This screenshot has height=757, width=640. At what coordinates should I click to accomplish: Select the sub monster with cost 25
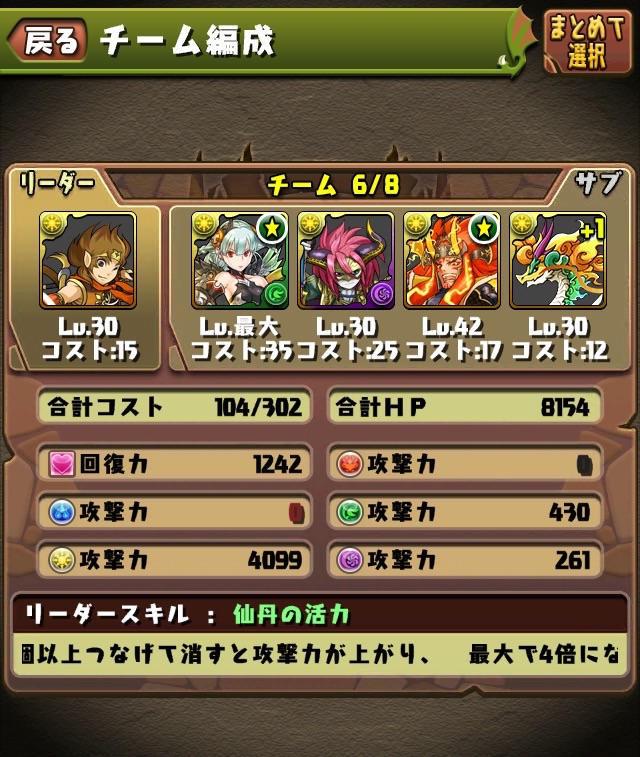345,260
